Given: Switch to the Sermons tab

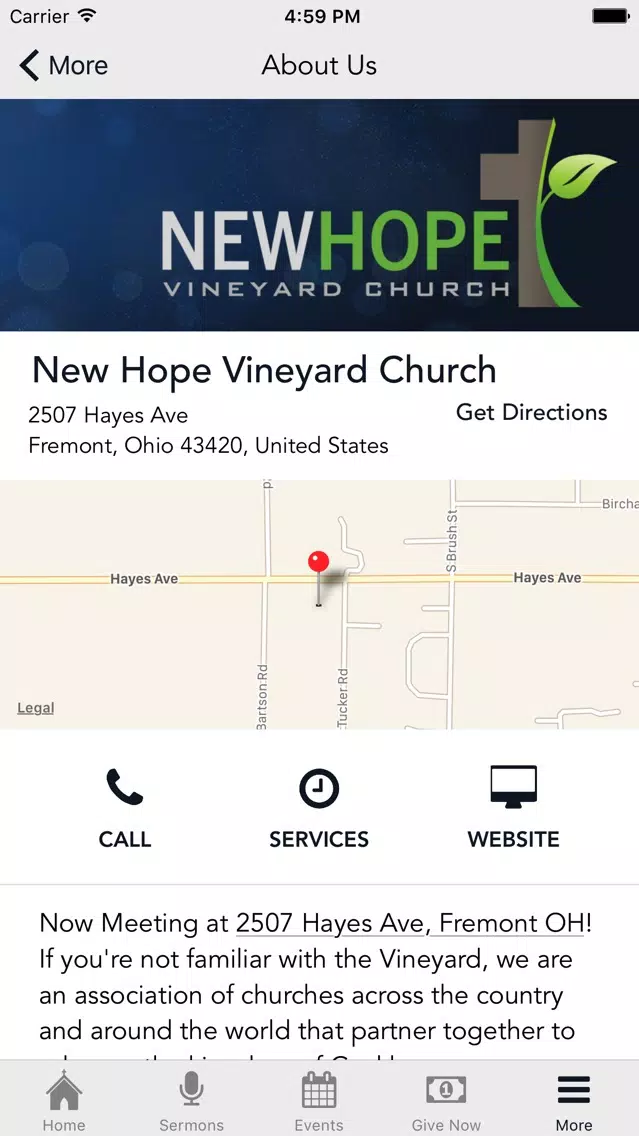Looking at the screenshot, I should coord(191,1100).
